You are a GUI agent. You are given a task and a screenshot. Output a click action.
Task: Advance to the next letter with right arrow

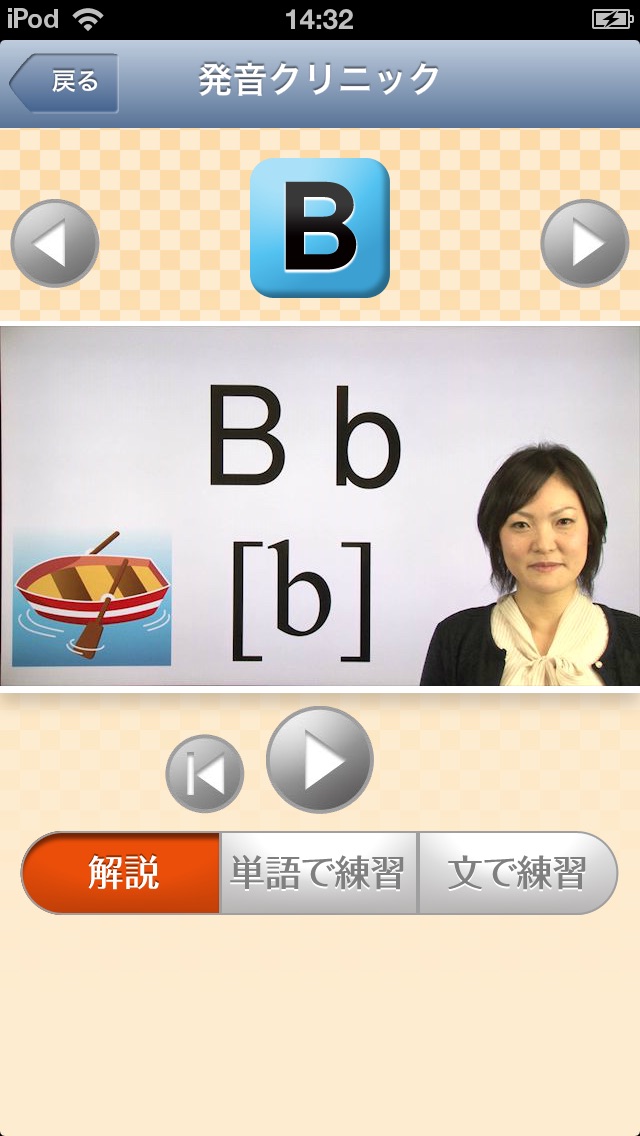(x=584, y=244)
